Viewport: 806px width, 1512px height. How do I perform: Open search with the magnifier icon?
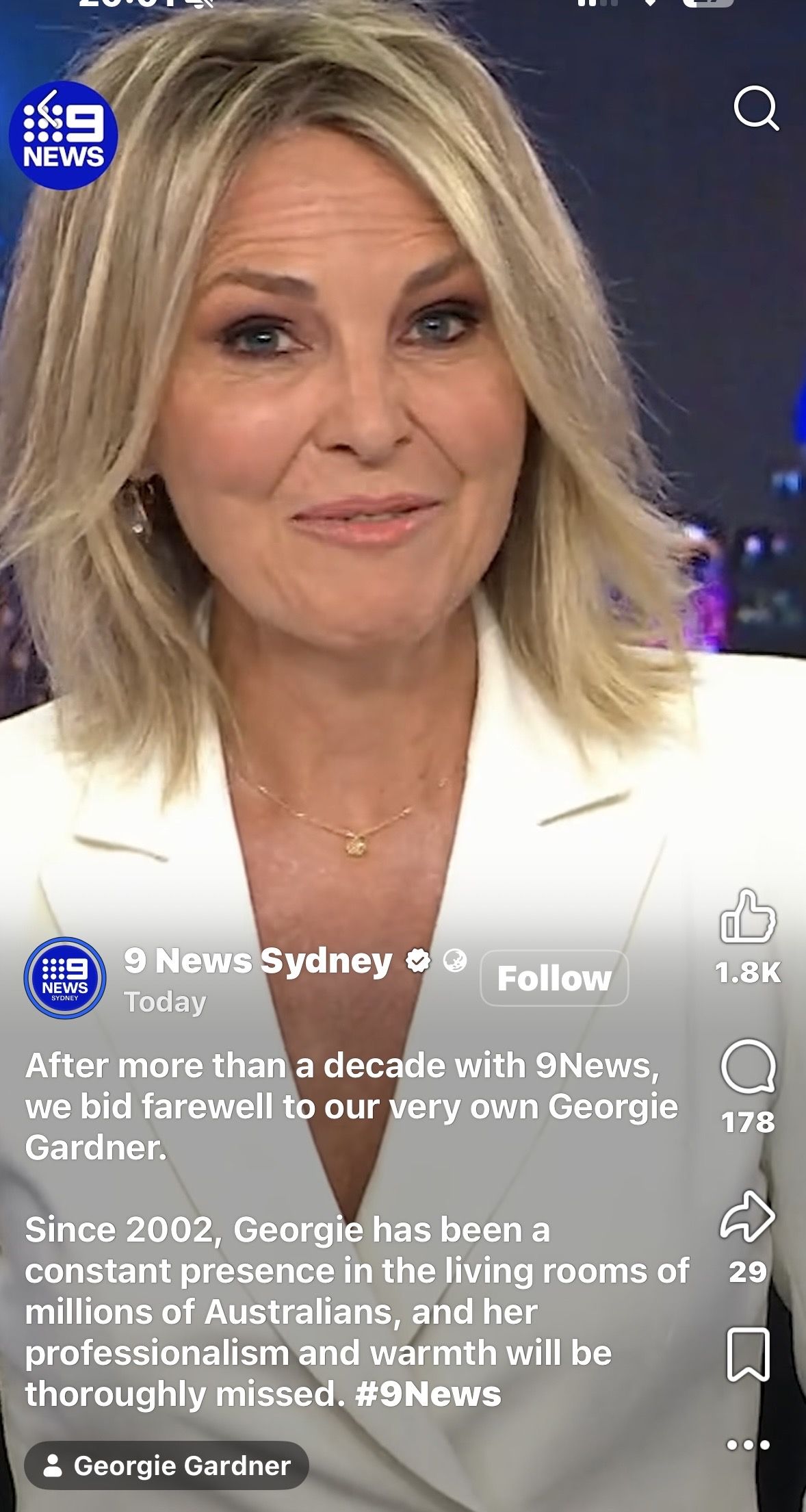coord(755,109)
